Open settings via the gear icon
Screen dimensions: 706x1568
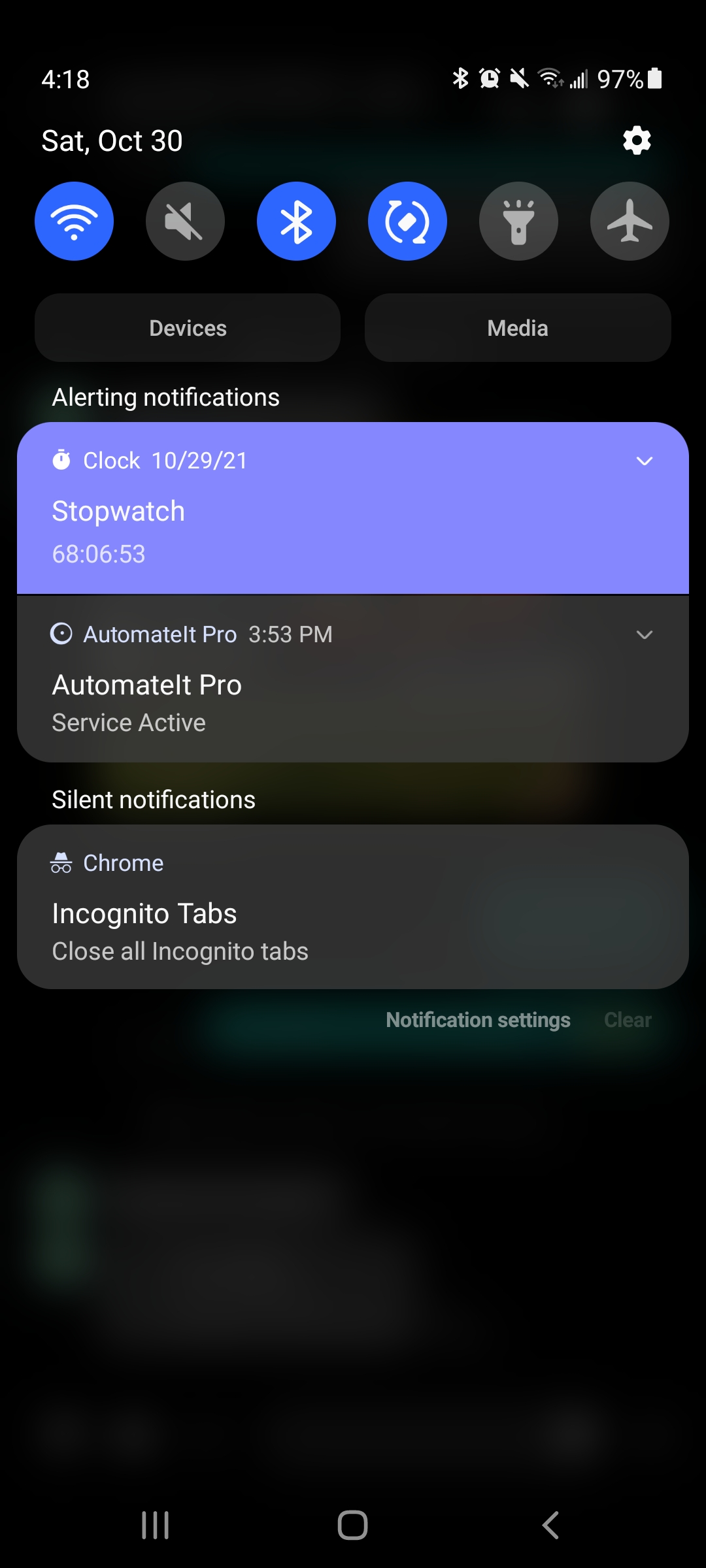point(637,140)
